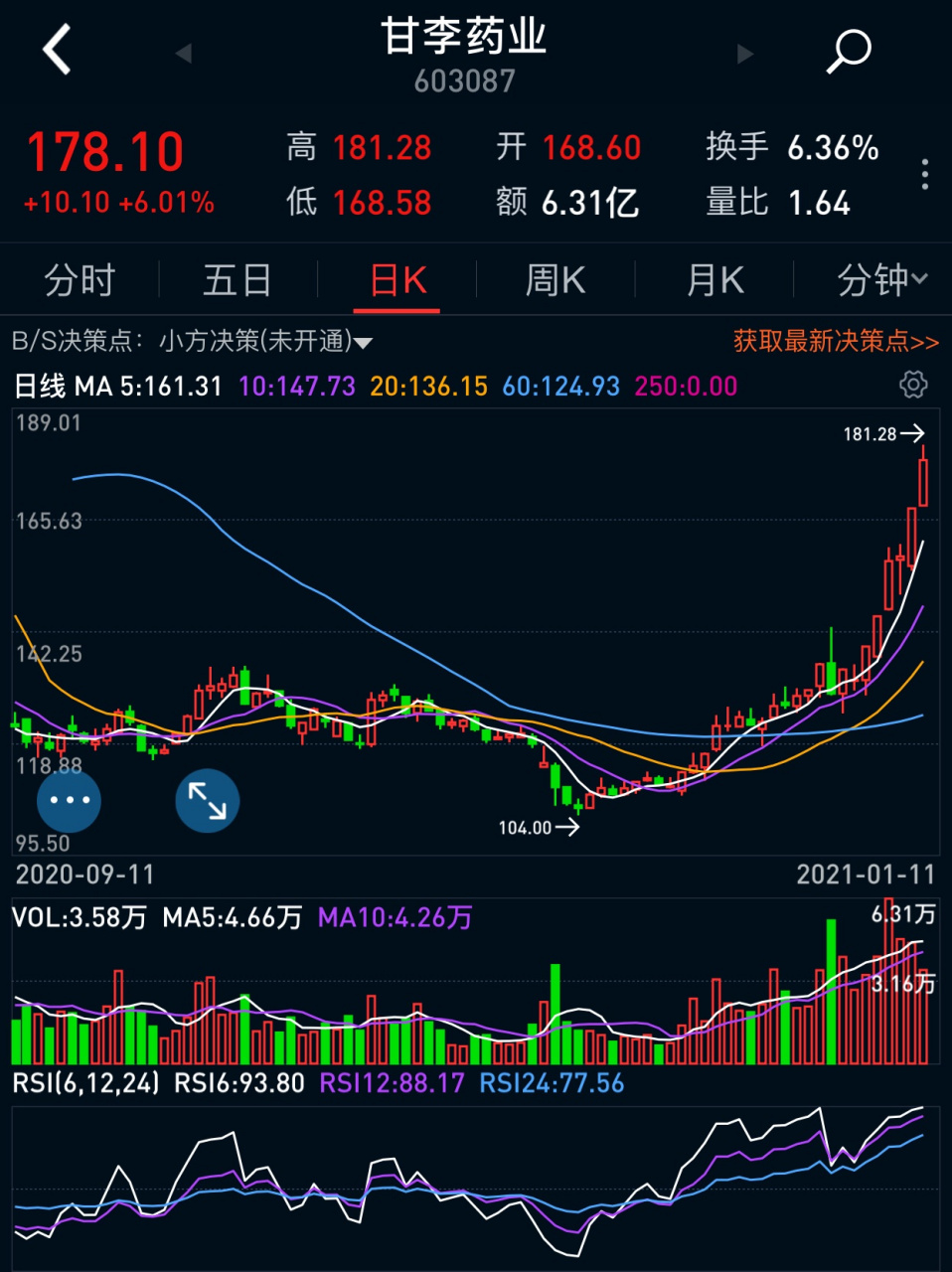
Task: Toggle the RSI6 indicator label
Action: pyautogui.click(x=239, y=1084)
